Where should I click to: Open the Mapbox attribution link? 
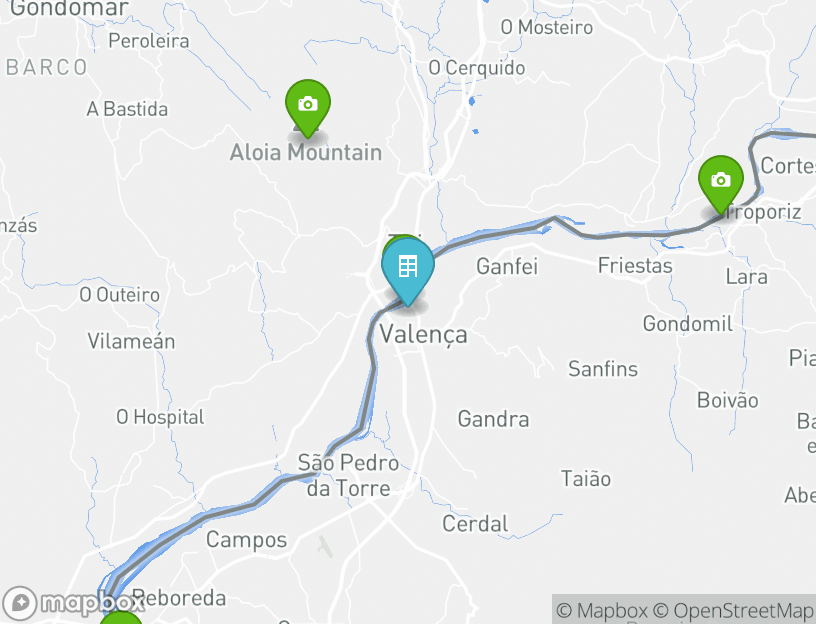(x=602, y=610)
